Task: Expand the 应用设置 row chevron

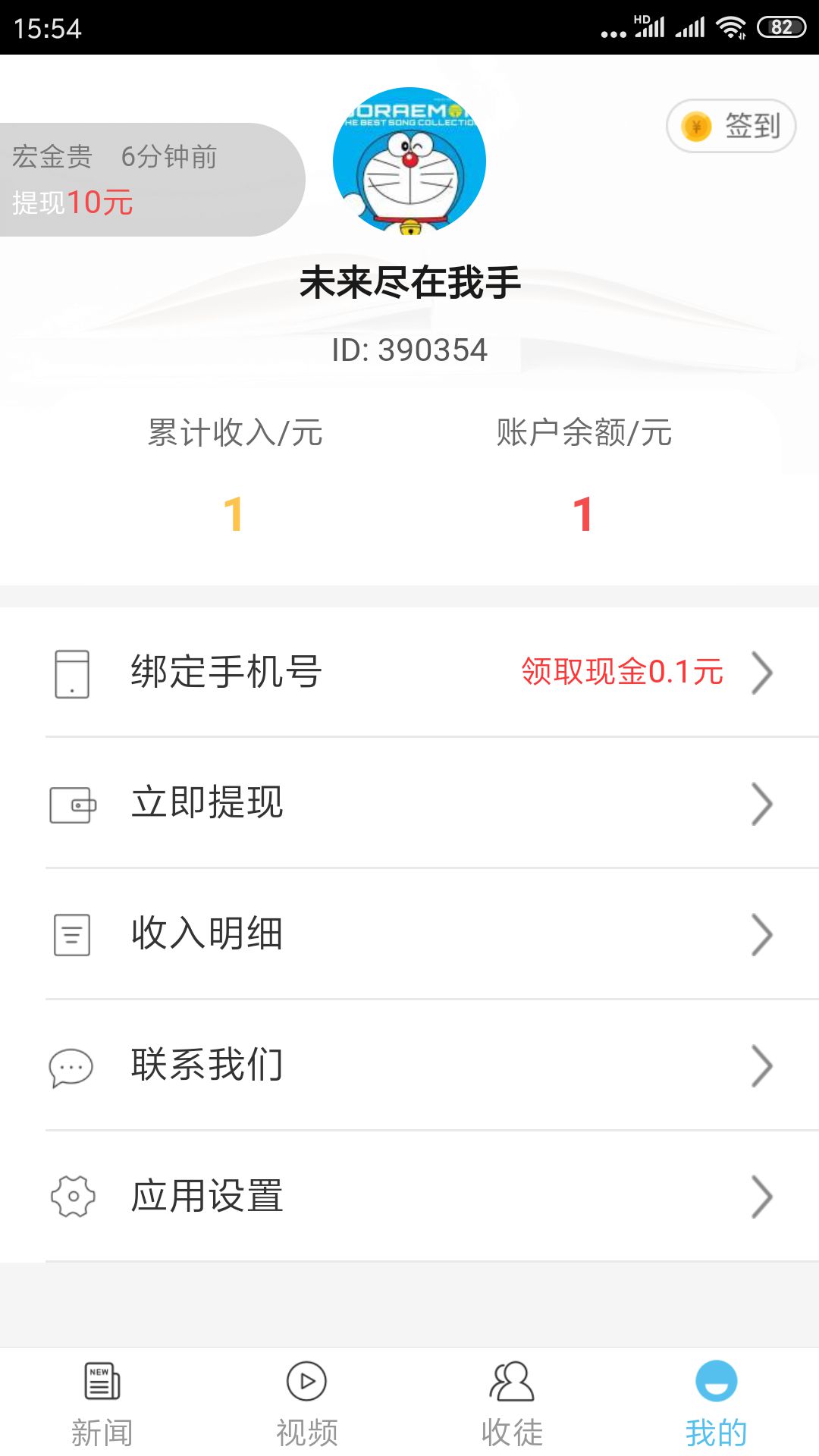Action: point(761,1197)
